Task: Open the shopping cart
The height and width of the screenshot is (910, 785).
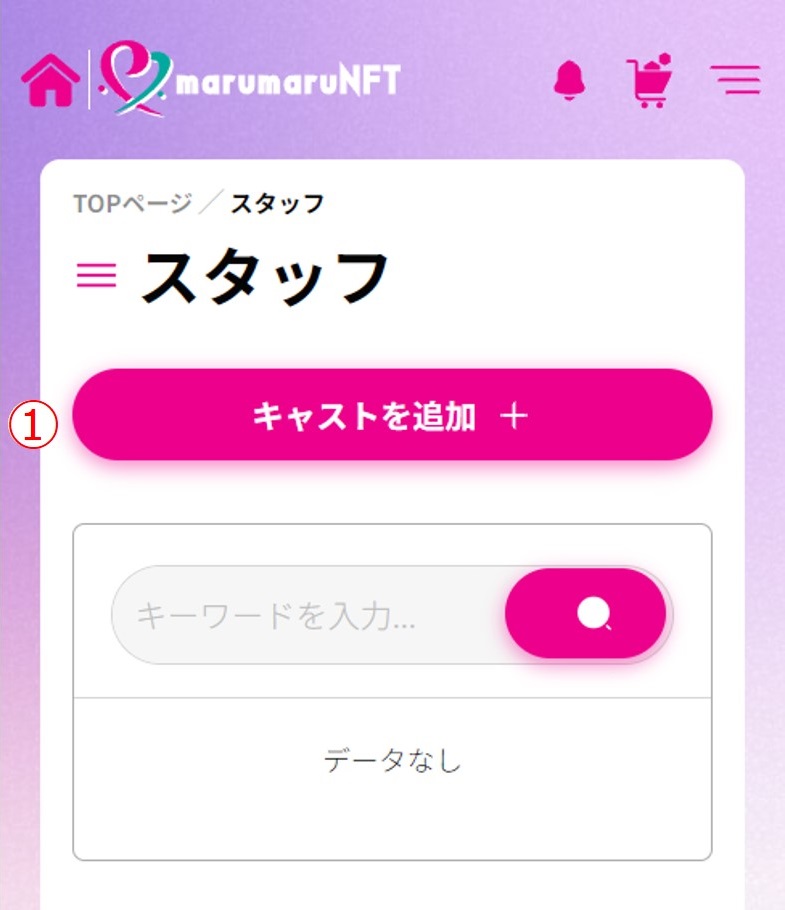Action: (x=650, y=82)
